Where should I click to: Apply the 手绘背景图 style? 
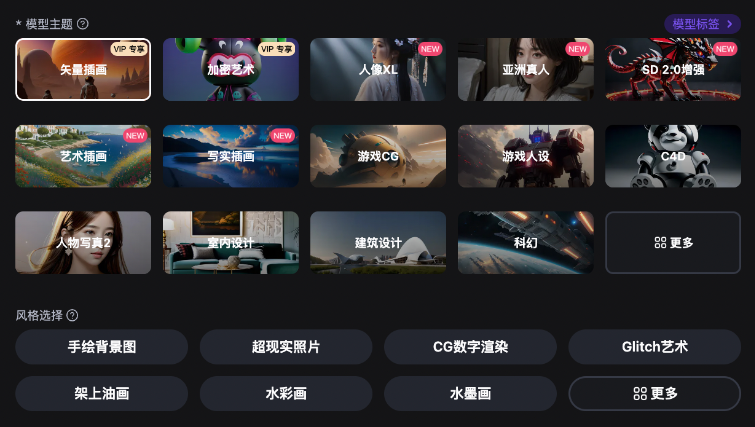tap(102, 347)
